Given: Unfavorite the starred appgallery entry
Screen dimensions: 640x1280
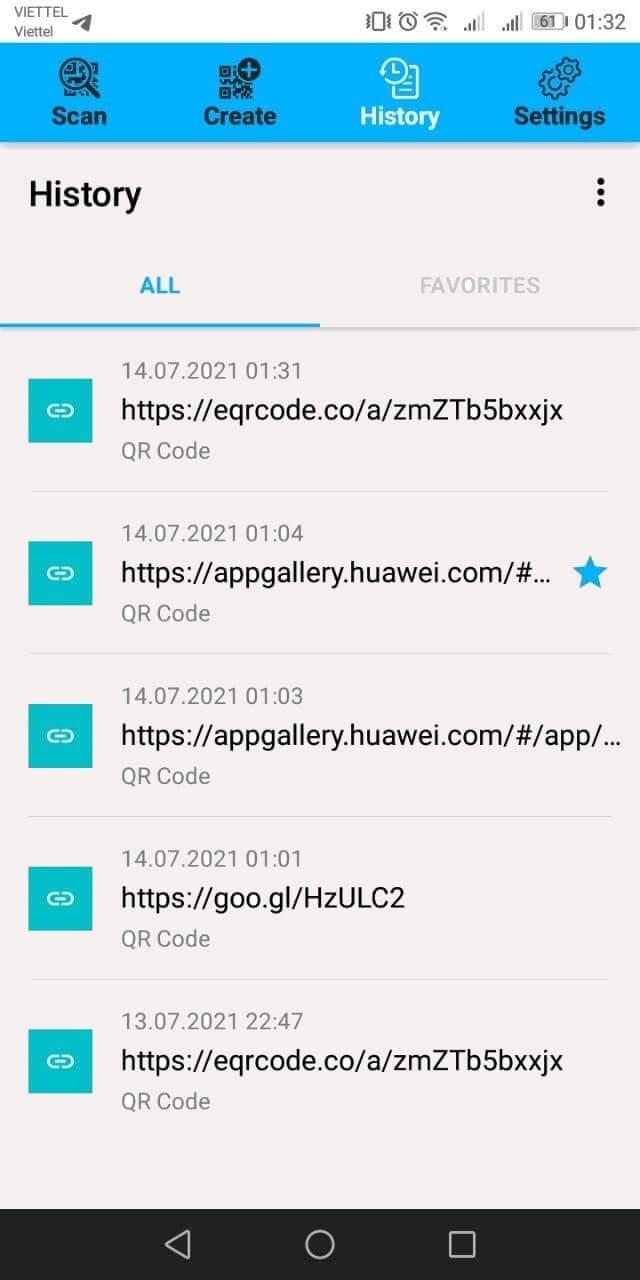Looking at the screenshot, I should (589, 573).
